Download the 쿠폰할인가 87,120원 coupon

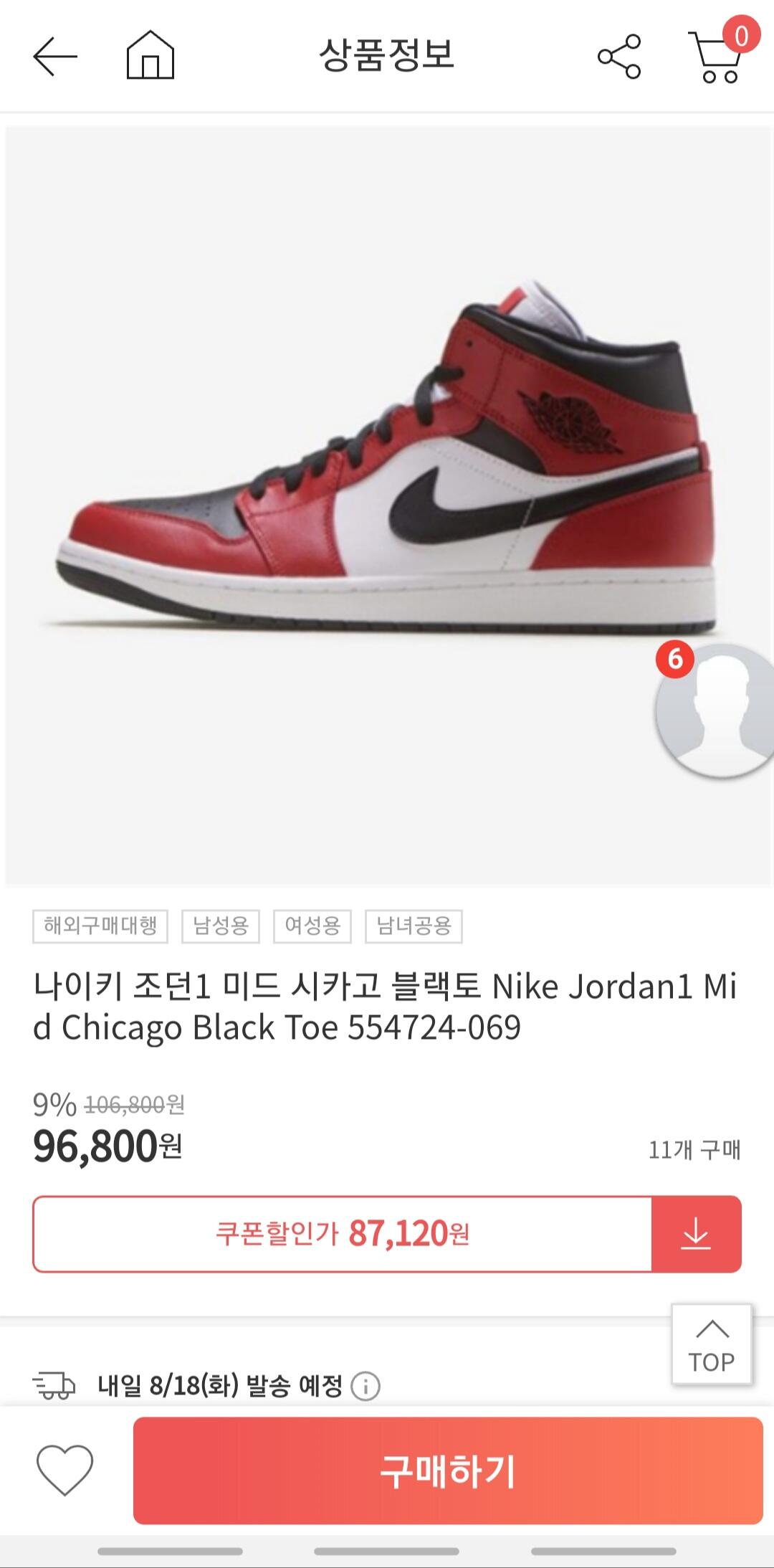696,1234
